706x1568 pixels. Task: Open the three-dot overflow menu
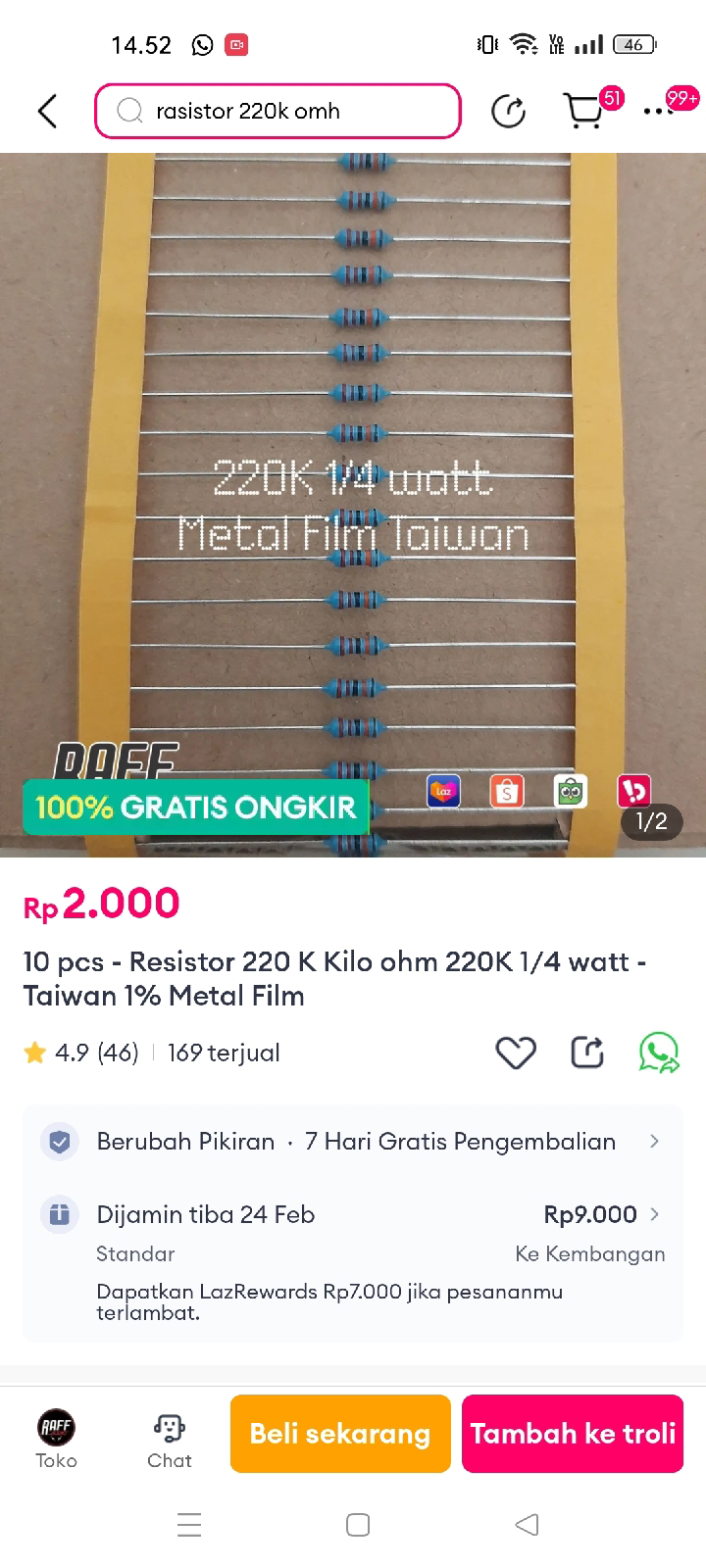click(x=658, y=112)
